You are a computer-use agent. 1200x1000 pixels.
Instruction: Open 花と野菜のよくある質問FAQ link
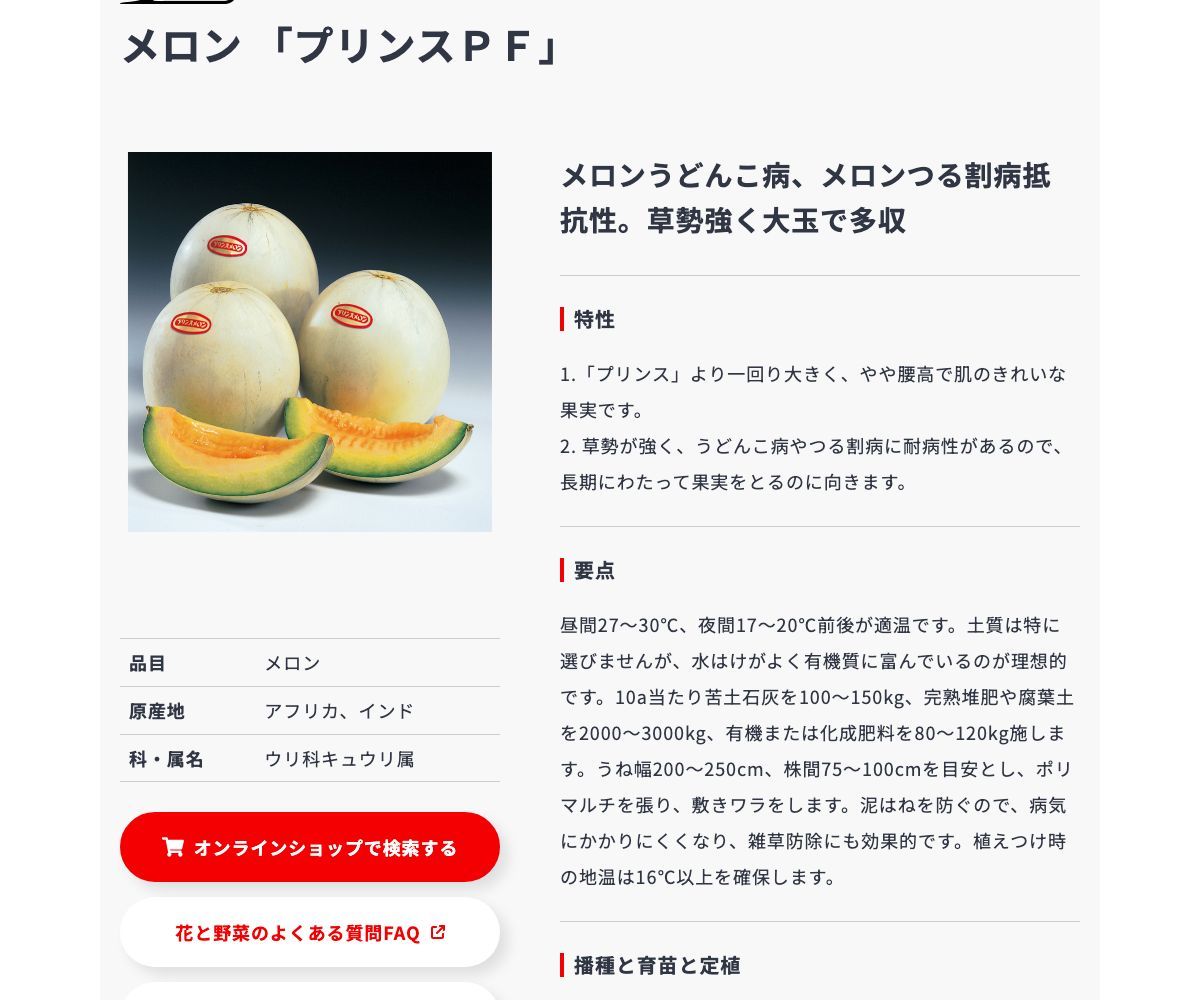pyautogui.click(x=310, y=932)
